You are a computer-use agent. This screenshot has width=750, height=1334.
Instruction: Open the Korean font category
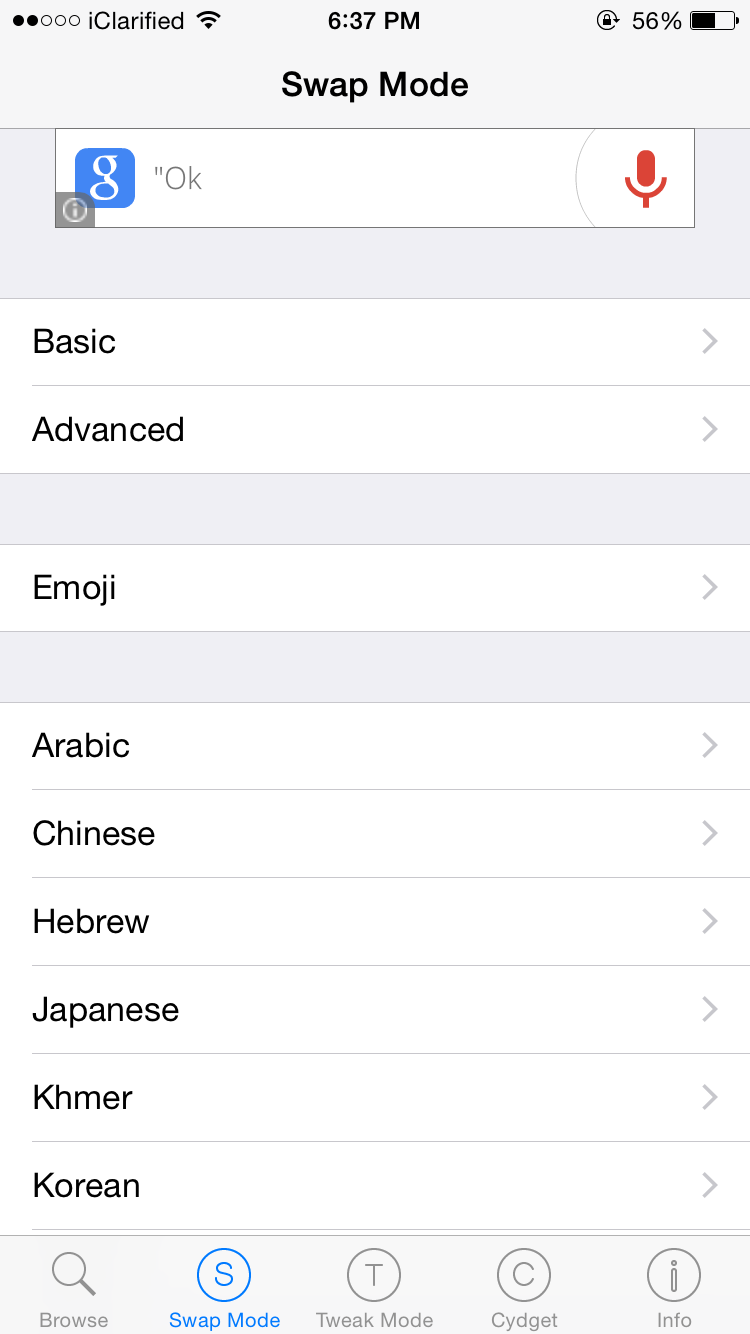tap(375, 1186)
